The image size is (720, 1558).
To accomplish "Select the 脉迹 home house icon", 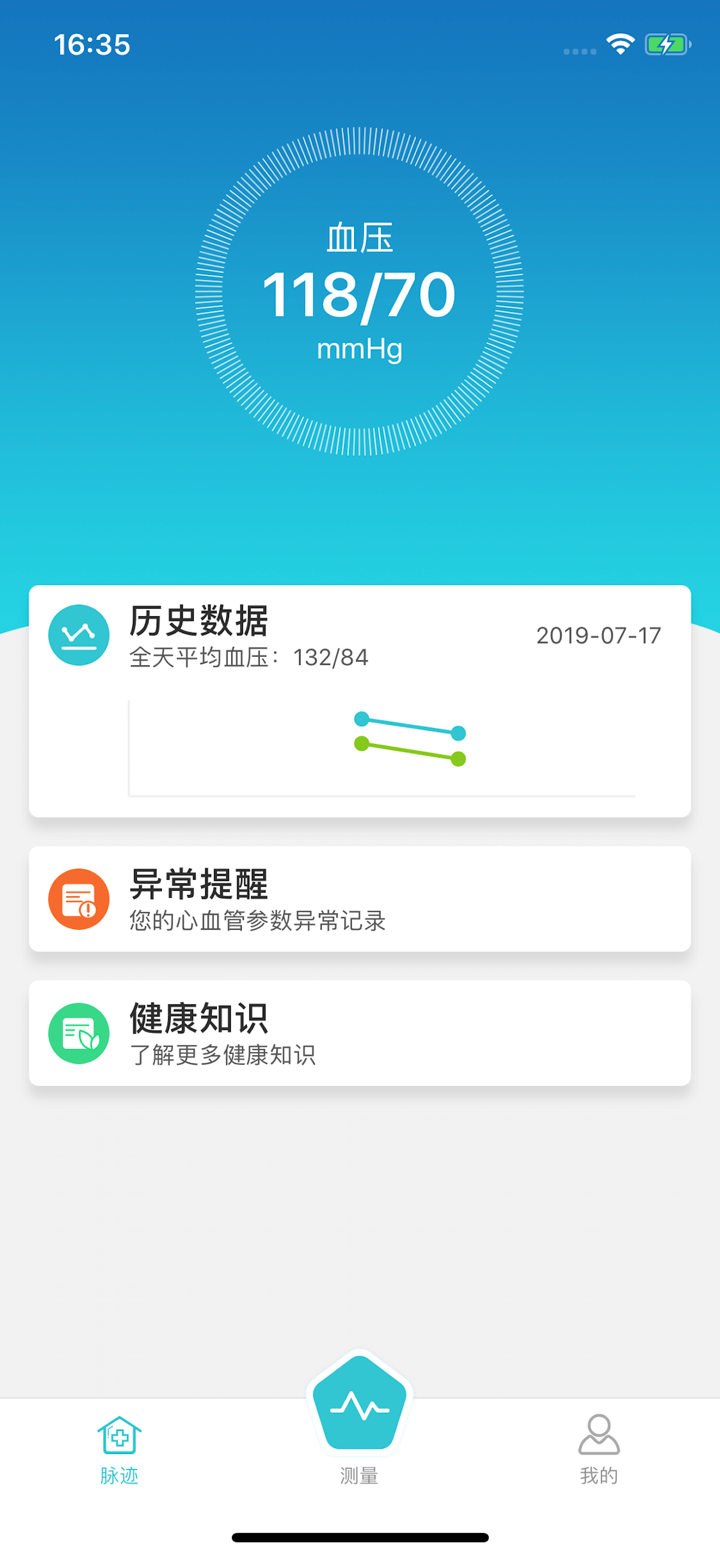I will click(119, 1433).
